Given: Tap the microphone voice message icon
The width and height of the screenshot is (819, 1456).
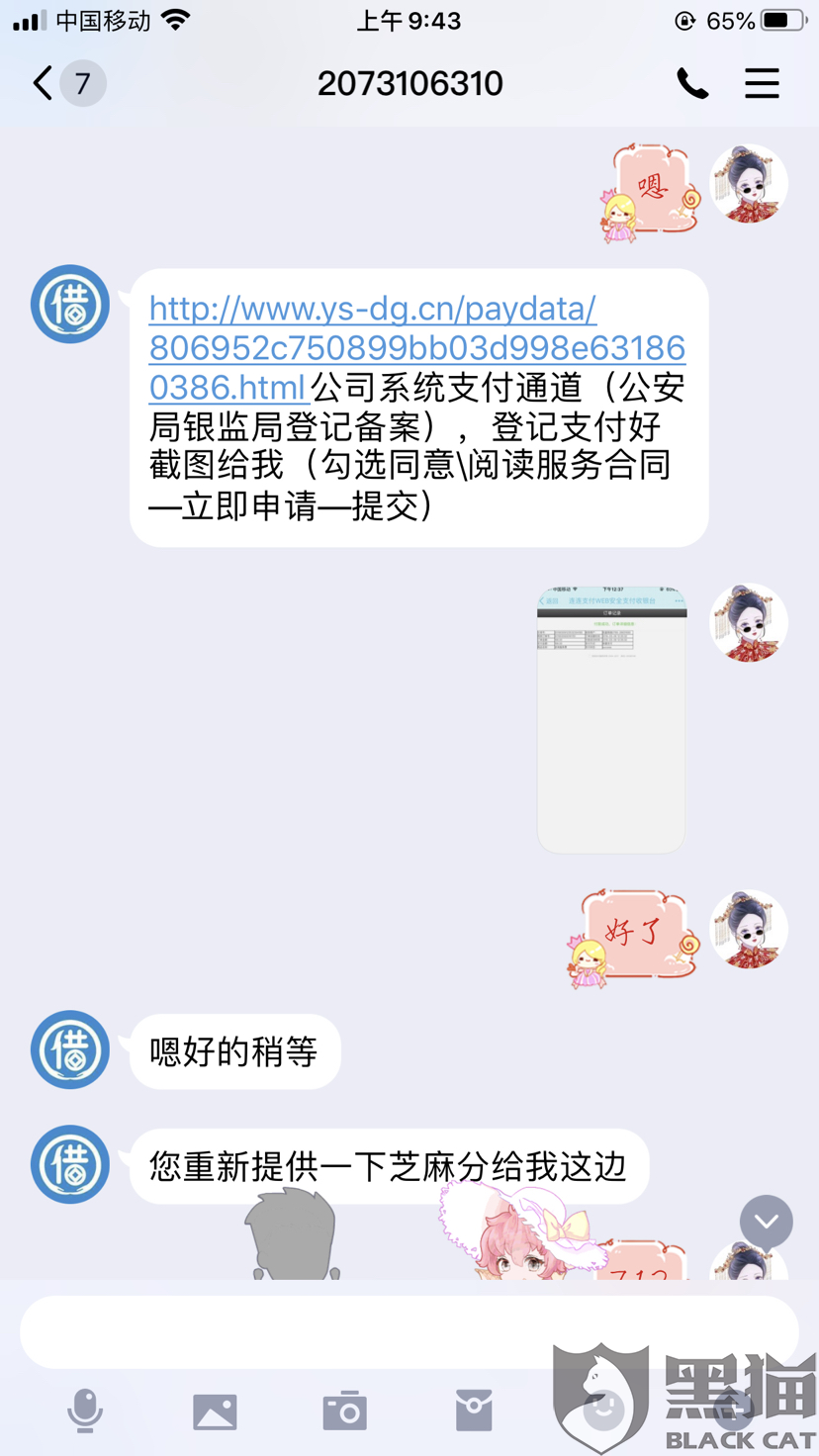Looking at the screenshot, I should click(87, 1412).
